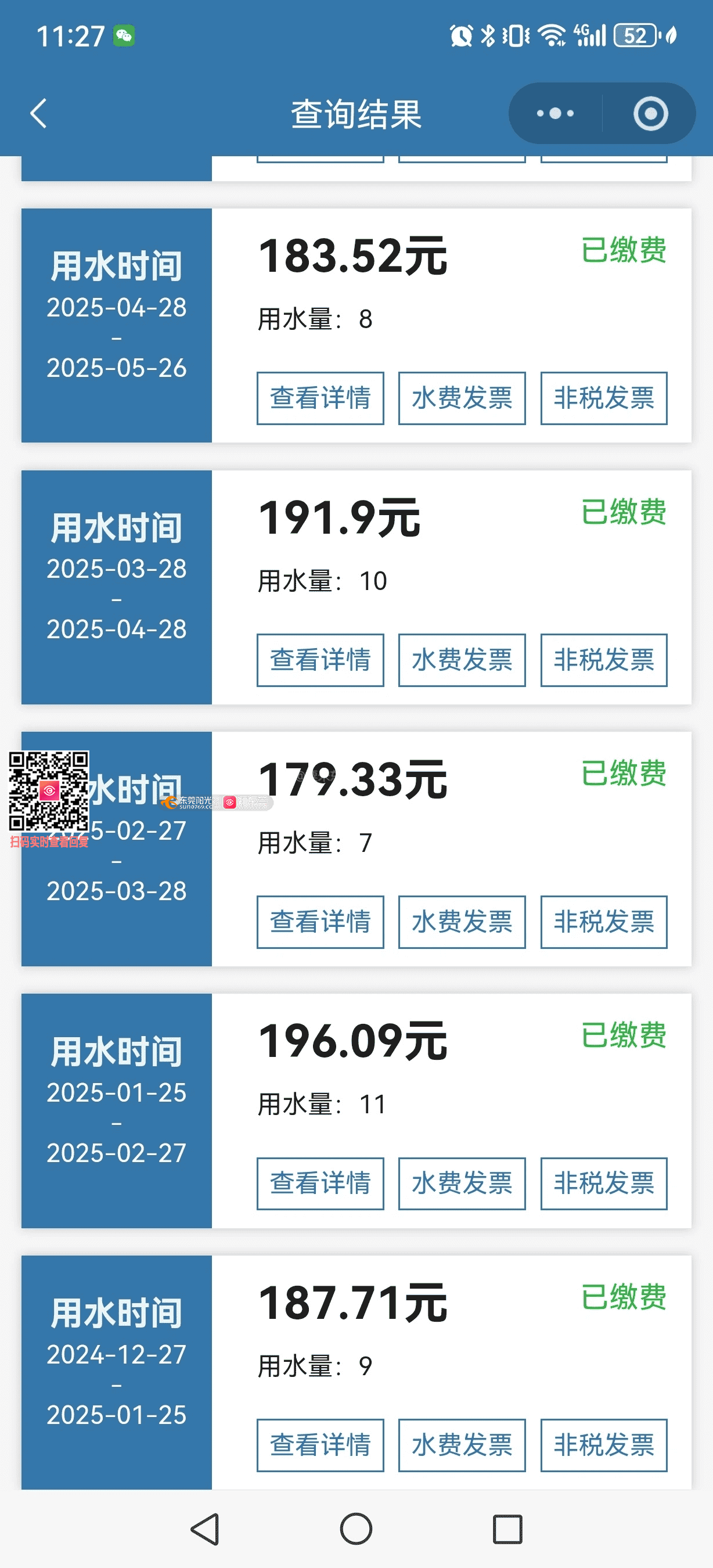Screen dimensions: 713x1568
Task: See details for the 187.71元 bill
Action: coord(320,1445)
